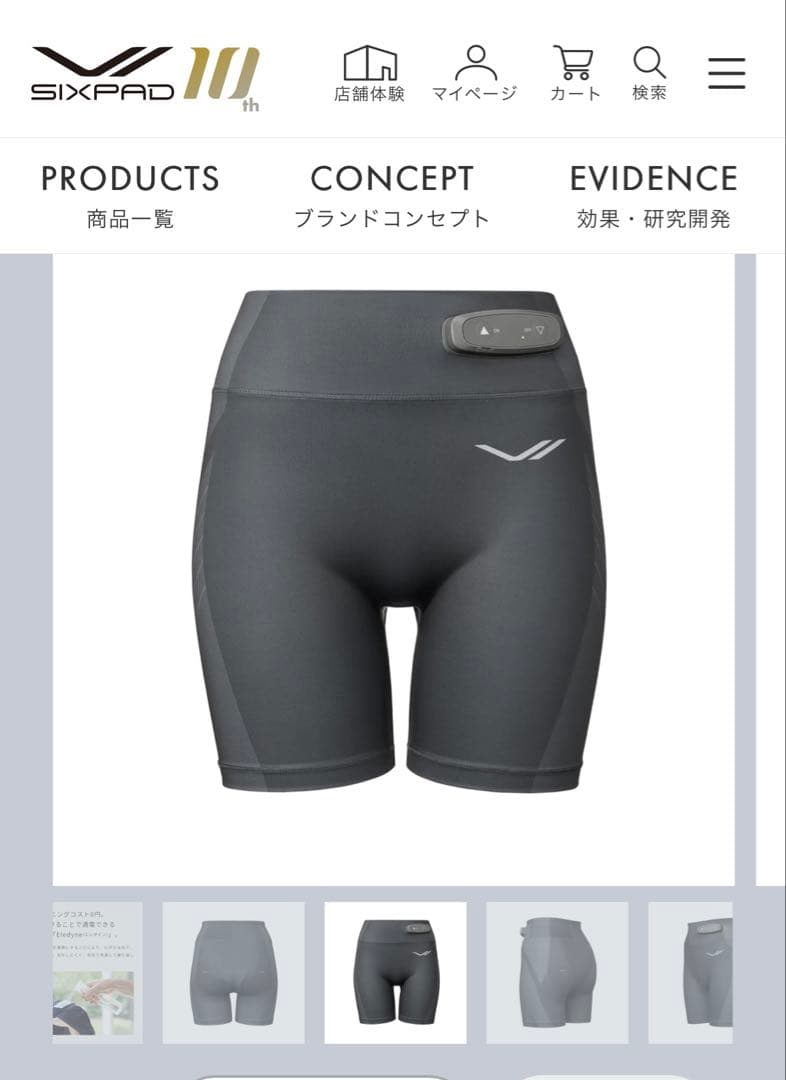Open the カート shopping cart
The width and height of the screenshot is (786, 1080).
(575, 74)
